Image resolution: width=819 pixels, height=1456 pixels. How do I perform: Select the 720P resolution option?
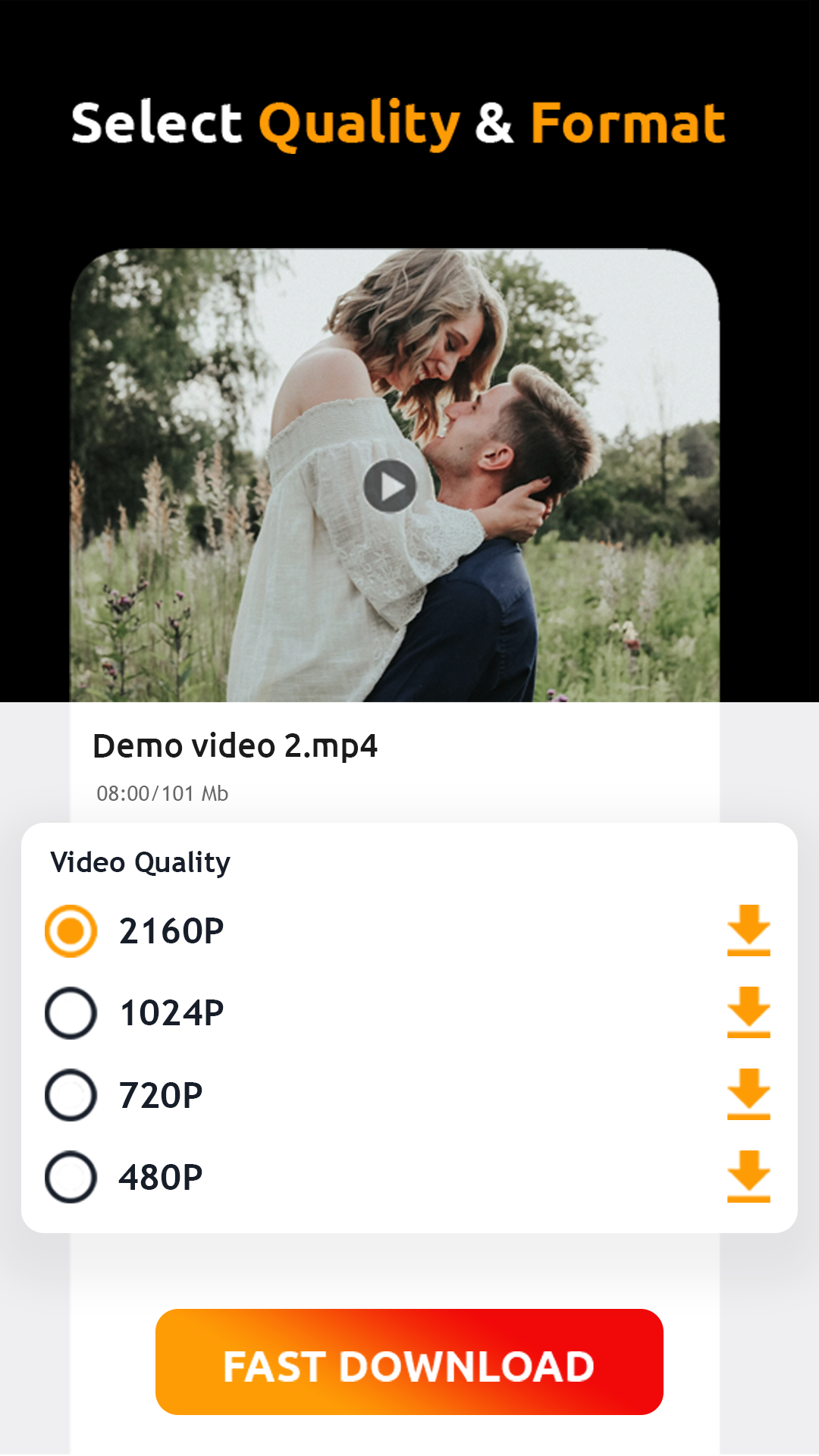point(71,1094)
